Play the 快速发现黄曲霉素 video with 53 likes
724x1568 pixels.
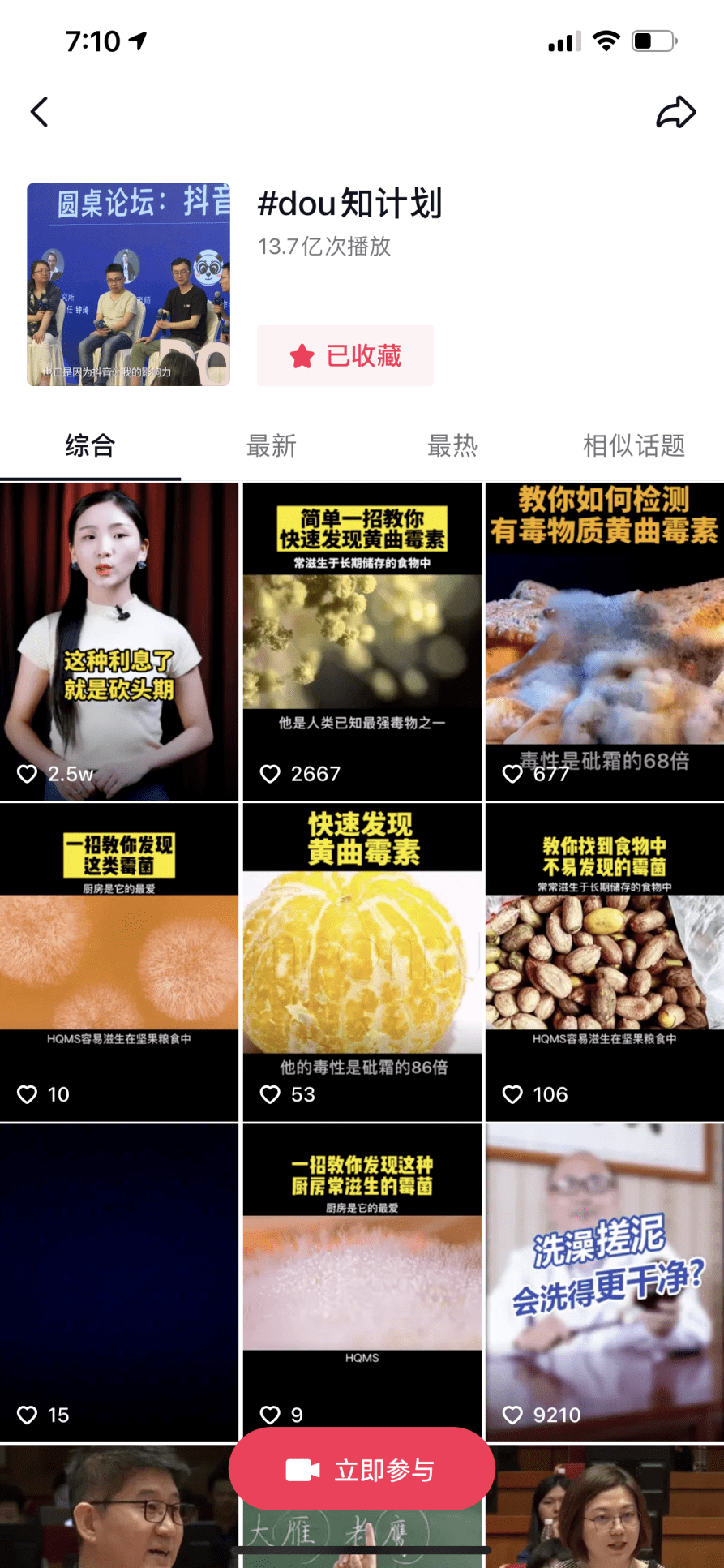pyautogui.click(x=362, y=961)
